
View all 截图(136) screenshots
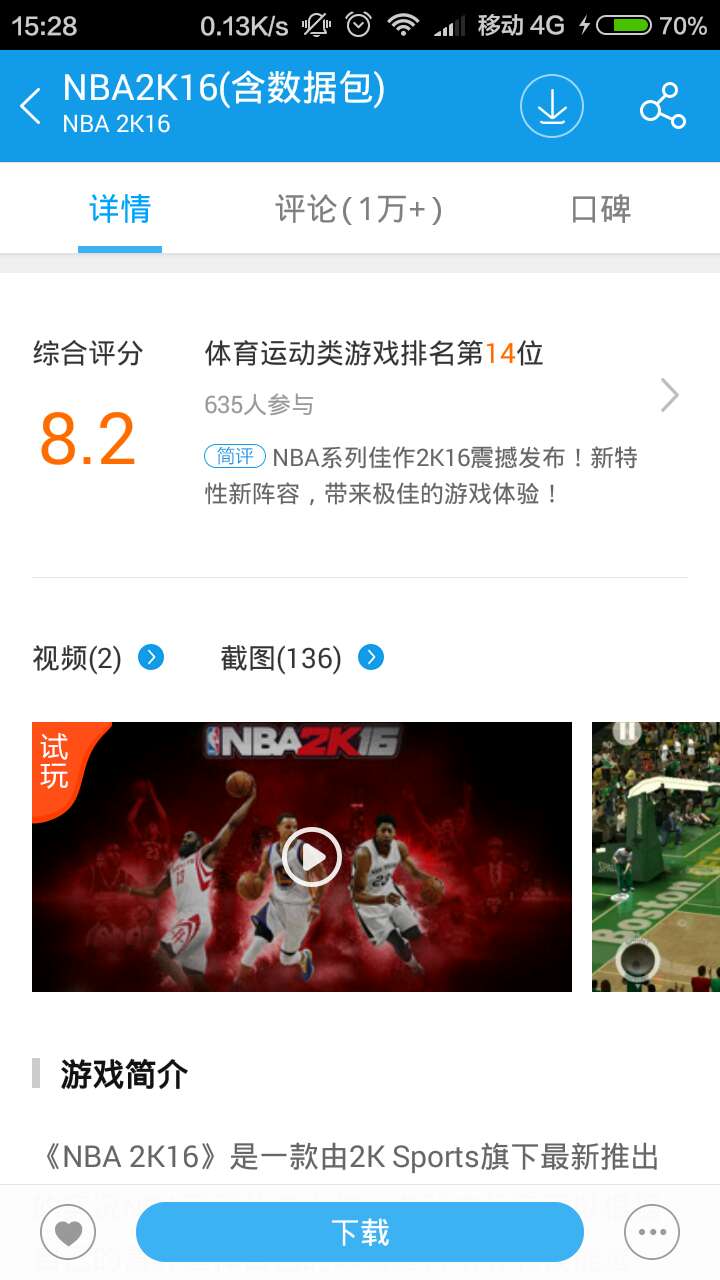[301, 658]
